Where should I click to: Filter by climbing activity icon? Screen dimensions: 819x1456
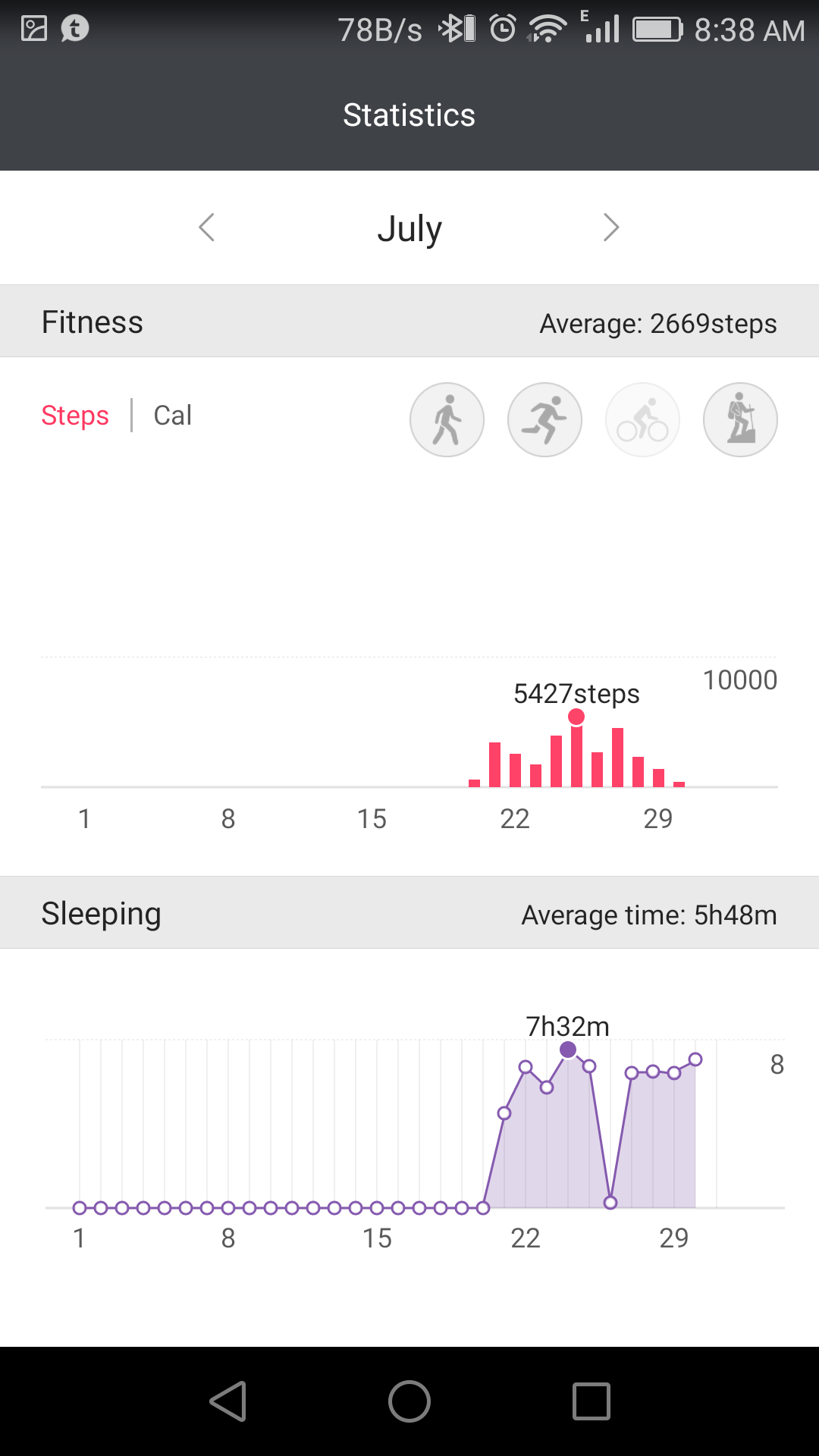(x=740, y=419)
